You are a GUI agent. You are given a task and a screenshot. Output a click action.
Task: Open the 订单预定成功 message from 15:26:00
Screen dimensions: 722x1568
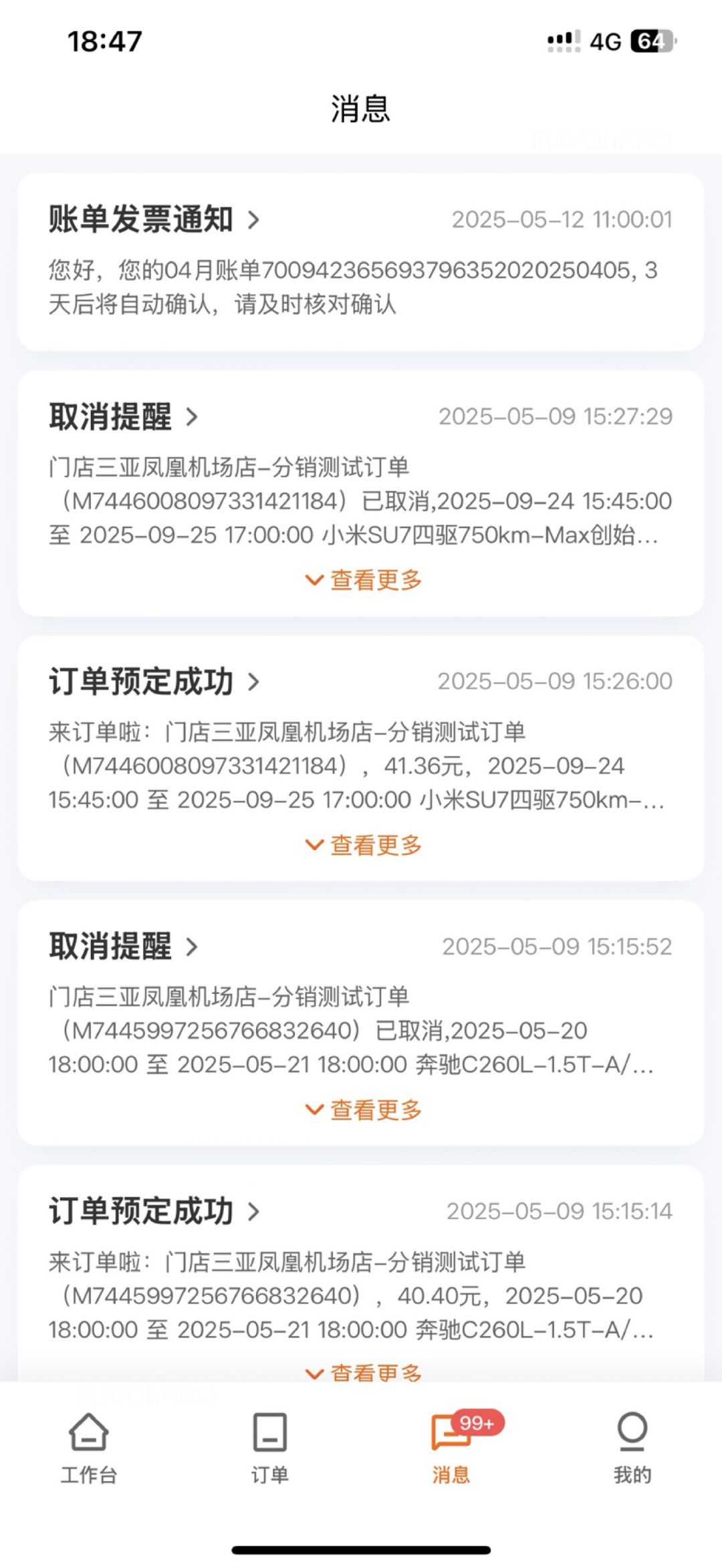pyautogui.click(x=154, y=682)
